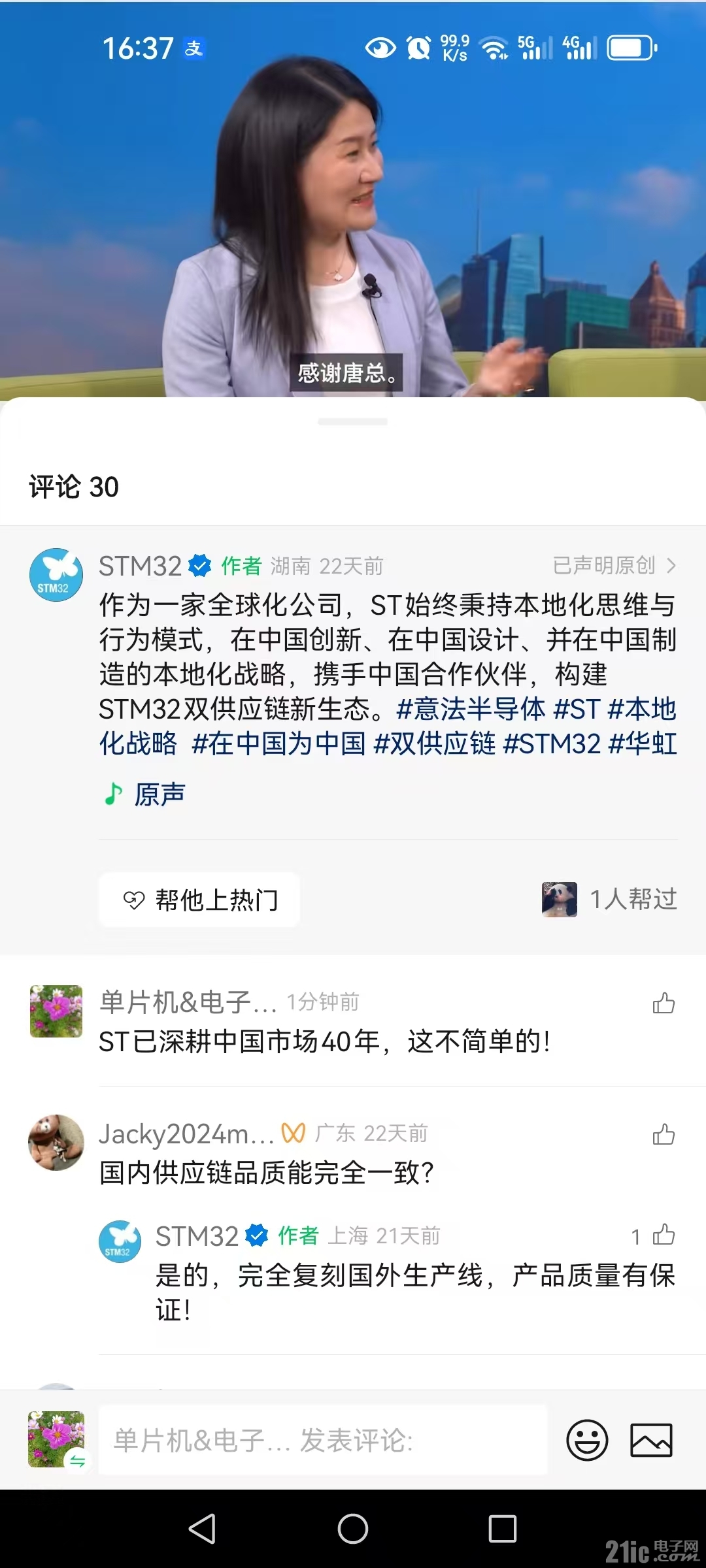Open the emoji picker
Screen dimensions: 706x1568
587,1440
